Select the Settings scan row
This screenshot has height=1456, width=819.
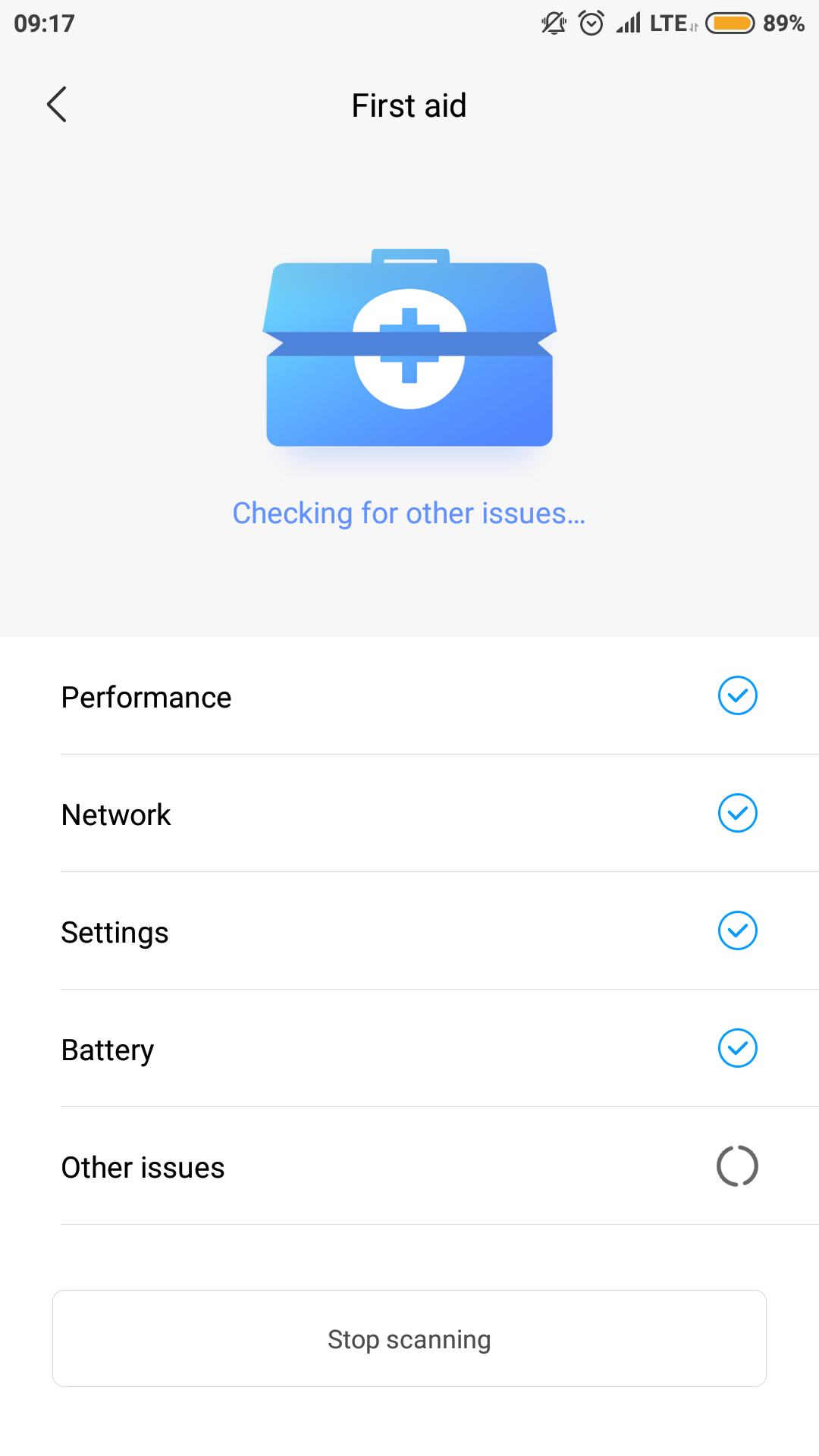point(409,931)
